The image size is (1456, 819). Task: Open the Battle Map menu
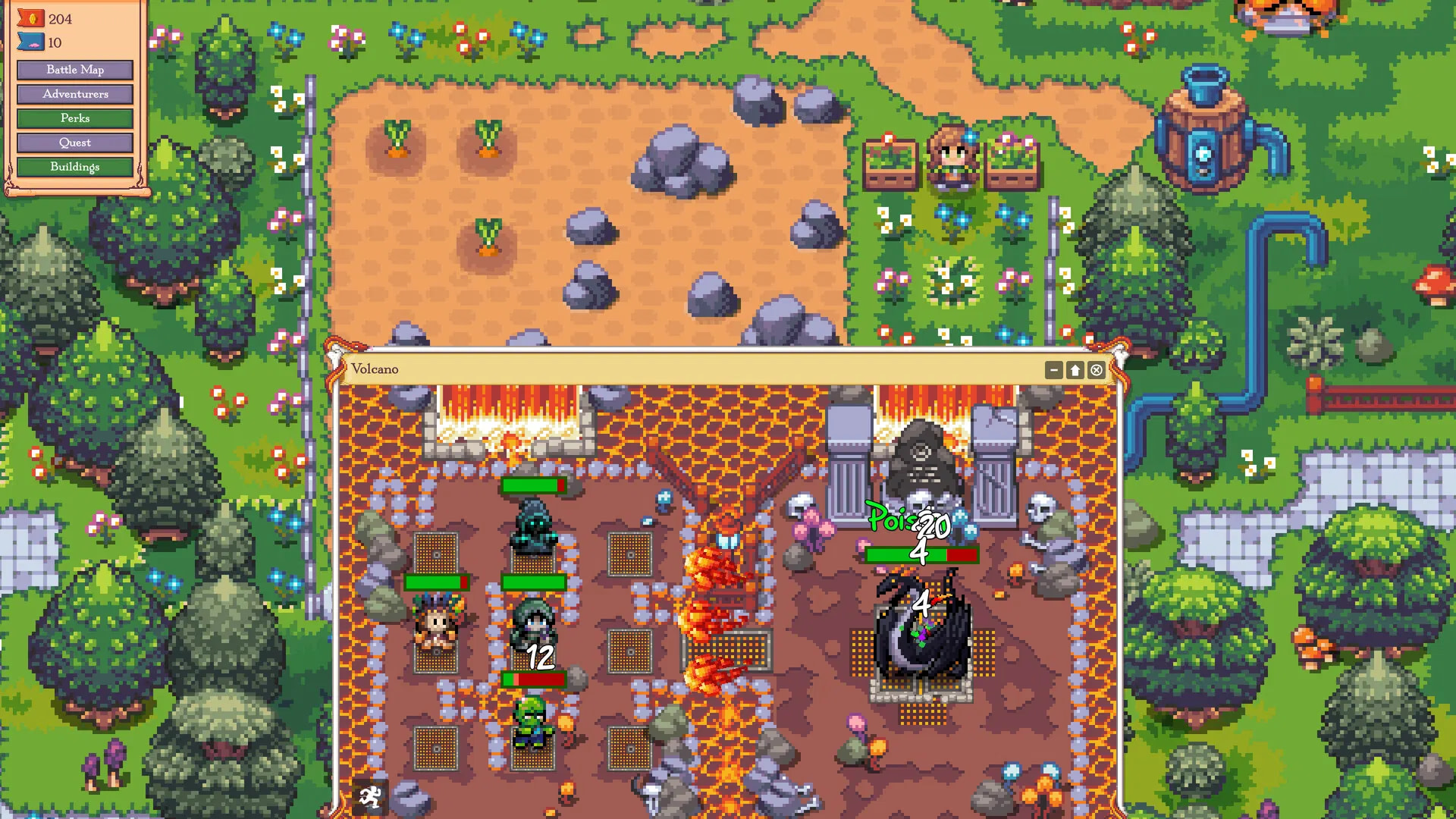75,70
